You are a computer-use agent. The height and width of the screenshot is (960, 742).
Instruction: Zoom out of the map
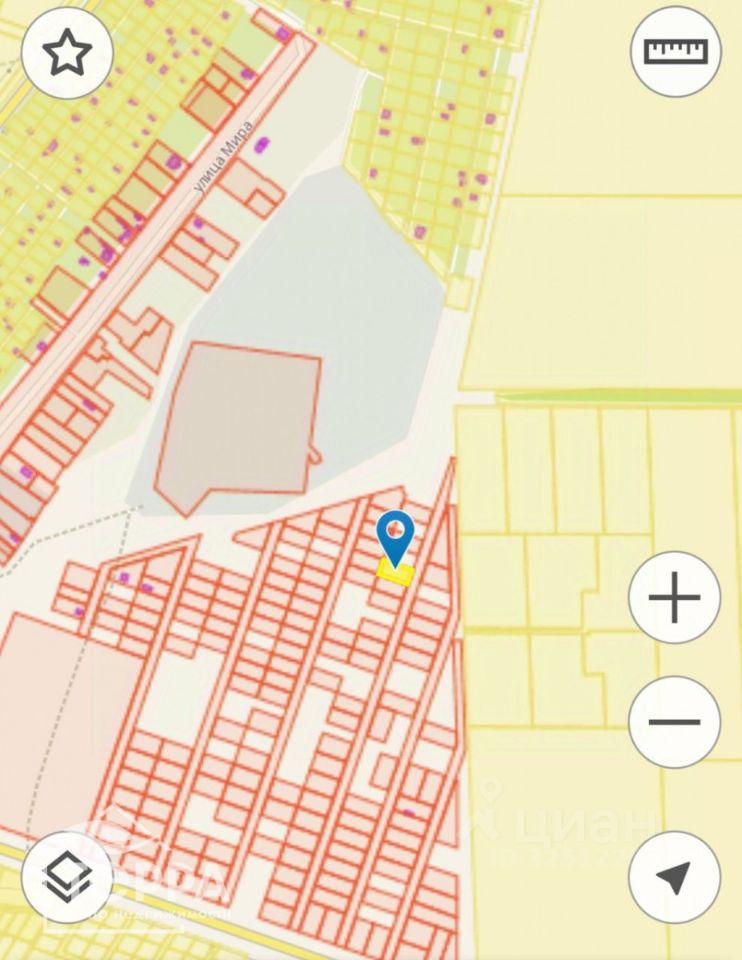click(674, 722)
